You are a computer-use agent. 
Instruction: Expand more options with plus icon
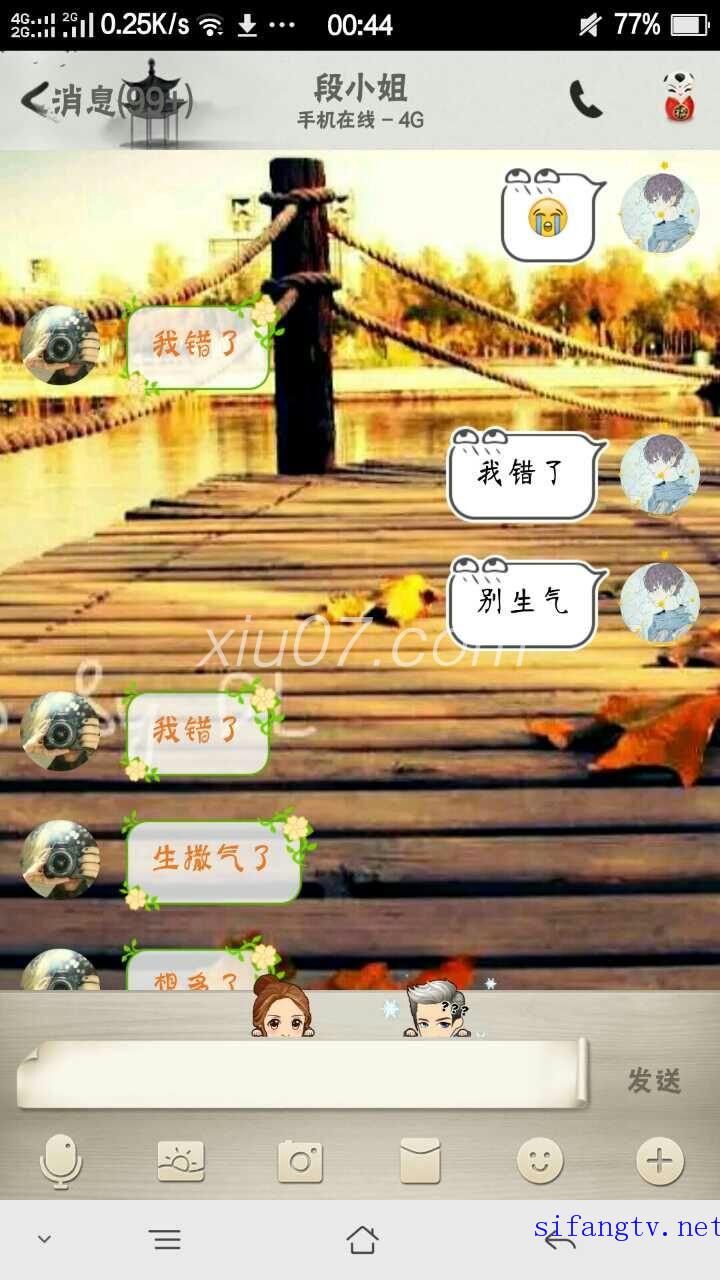click(660, 1162)
